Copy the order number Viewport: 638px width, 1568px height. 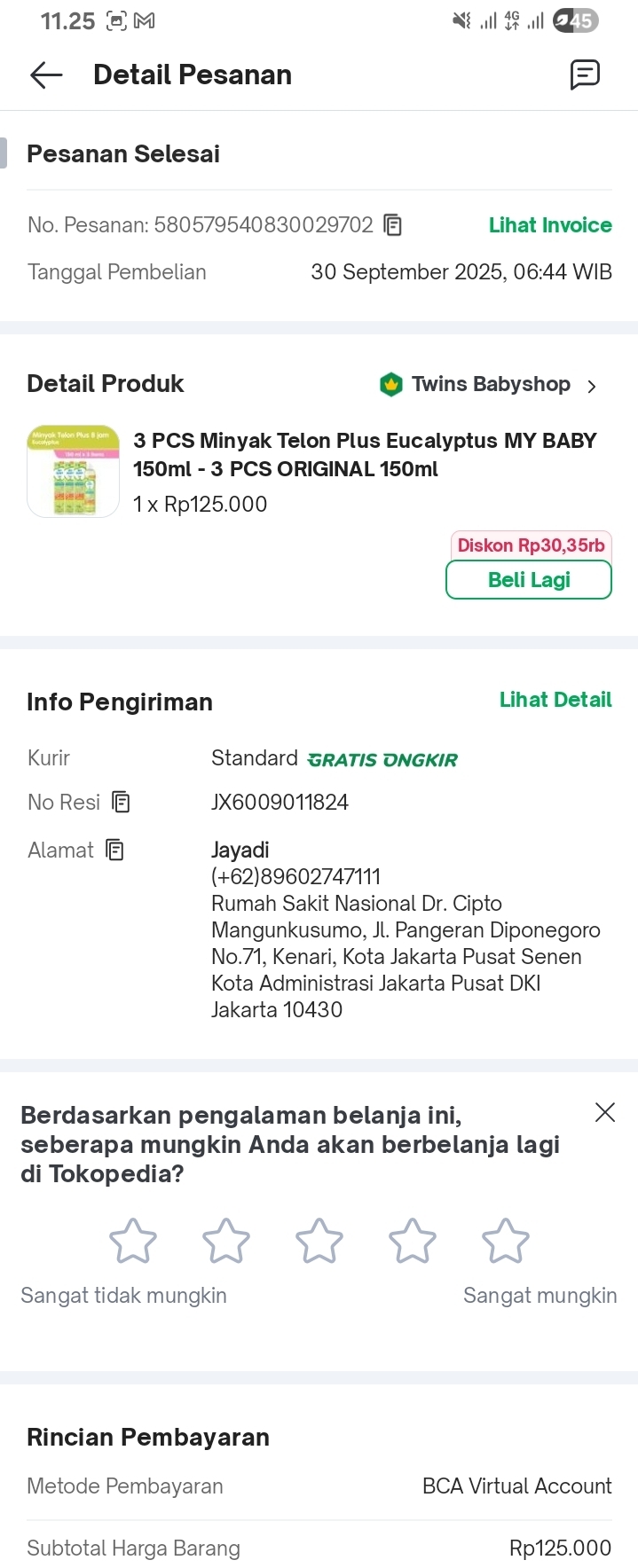click(393, 225)
